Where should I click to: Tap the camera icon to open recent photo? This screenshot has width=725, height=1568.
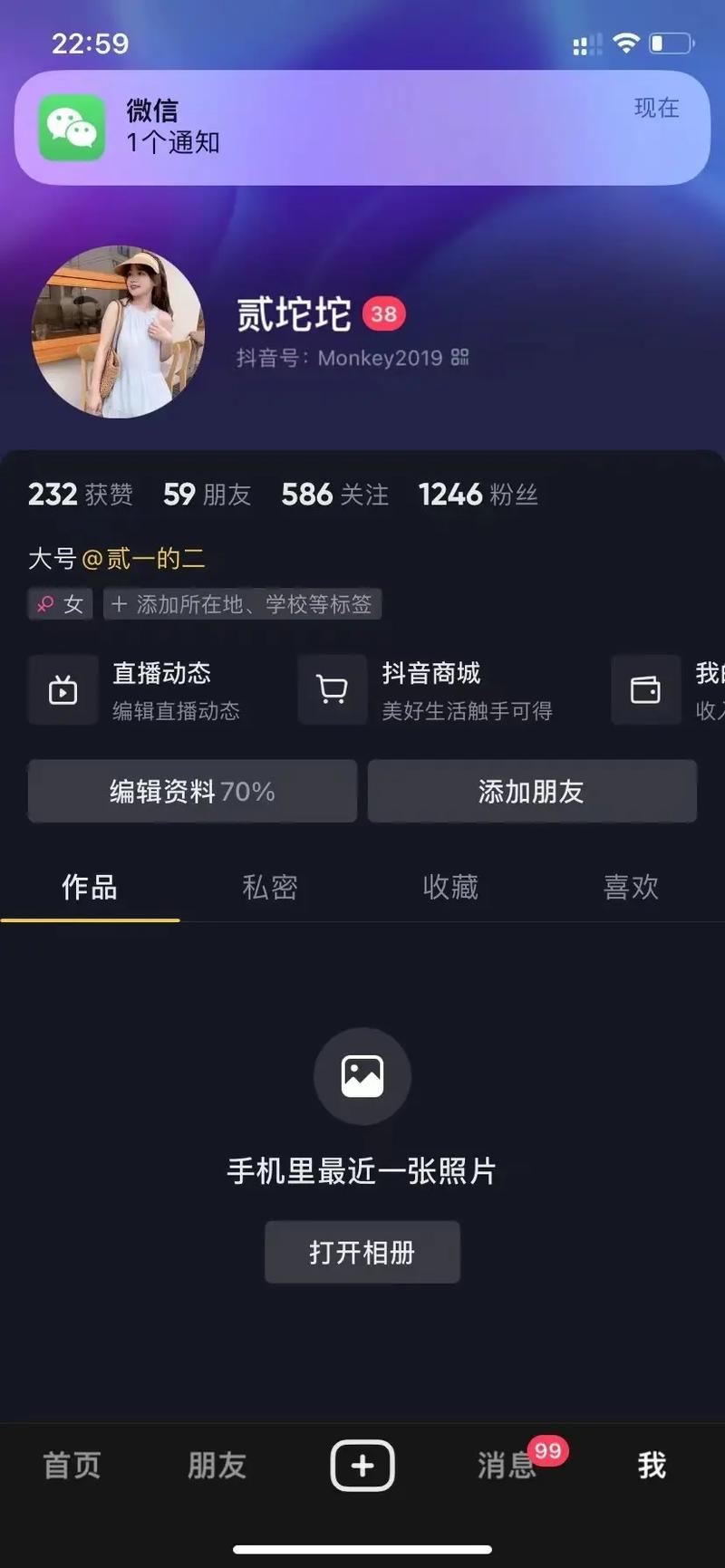coord(362,1076)
